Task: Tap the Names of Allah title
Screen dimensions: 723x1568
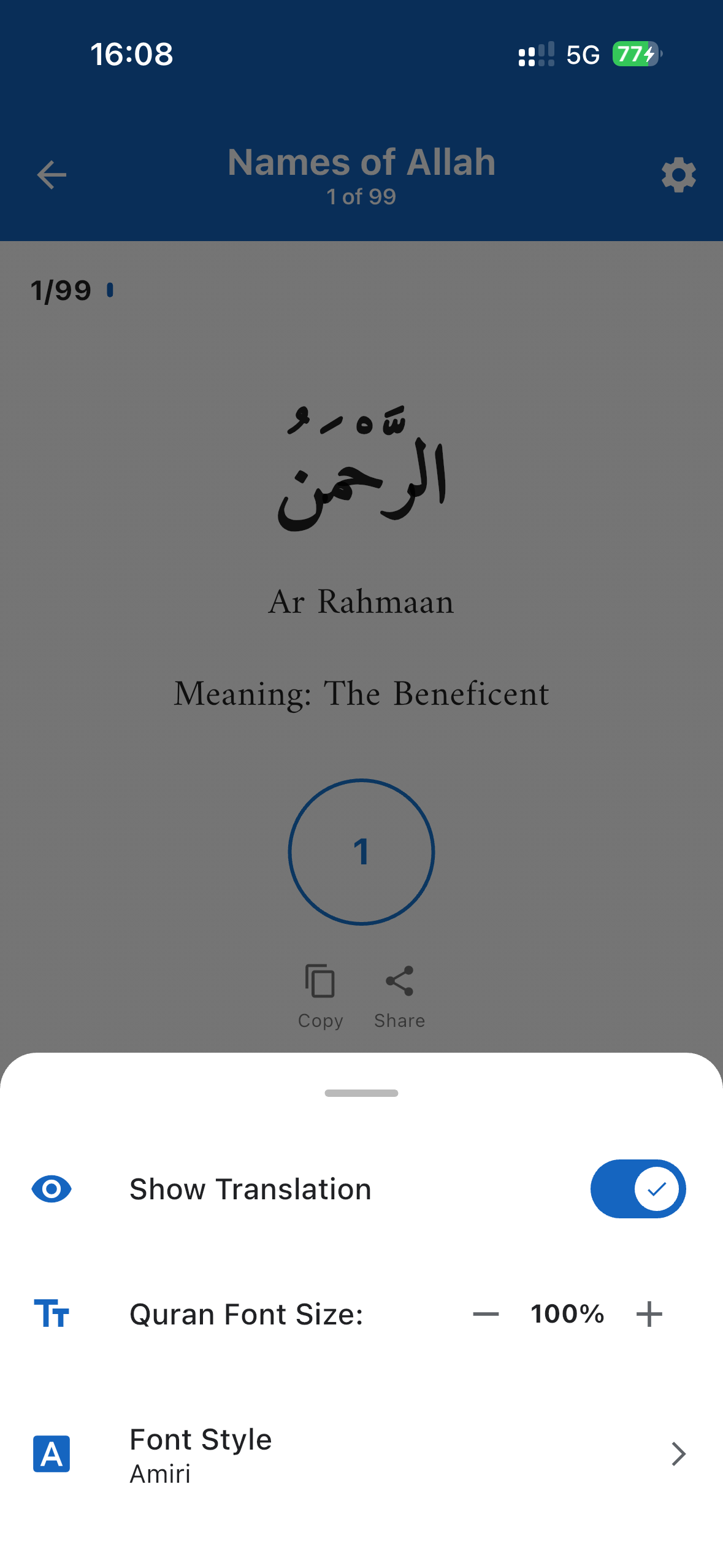Action: coord(361,161)
